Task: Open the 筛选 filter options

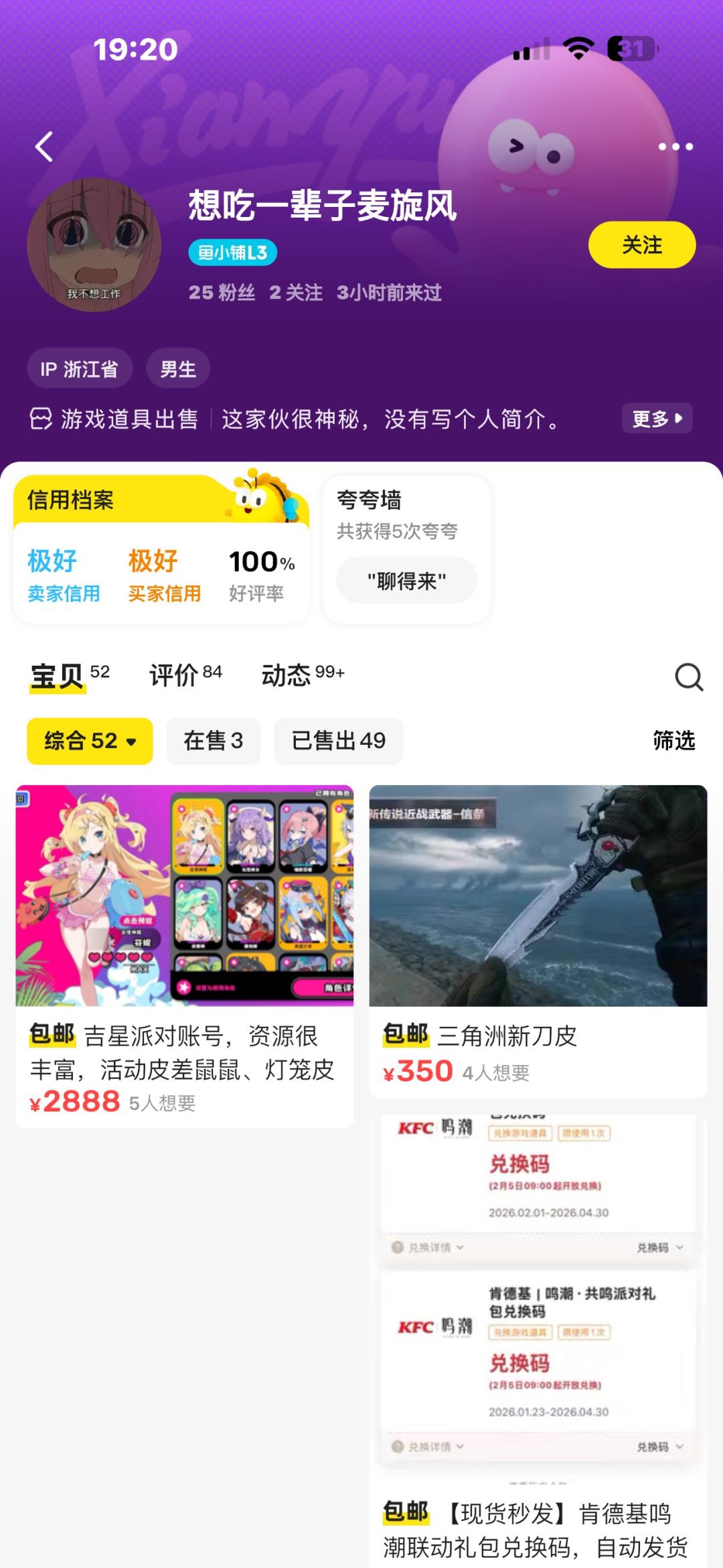Action: click(674, 741)
